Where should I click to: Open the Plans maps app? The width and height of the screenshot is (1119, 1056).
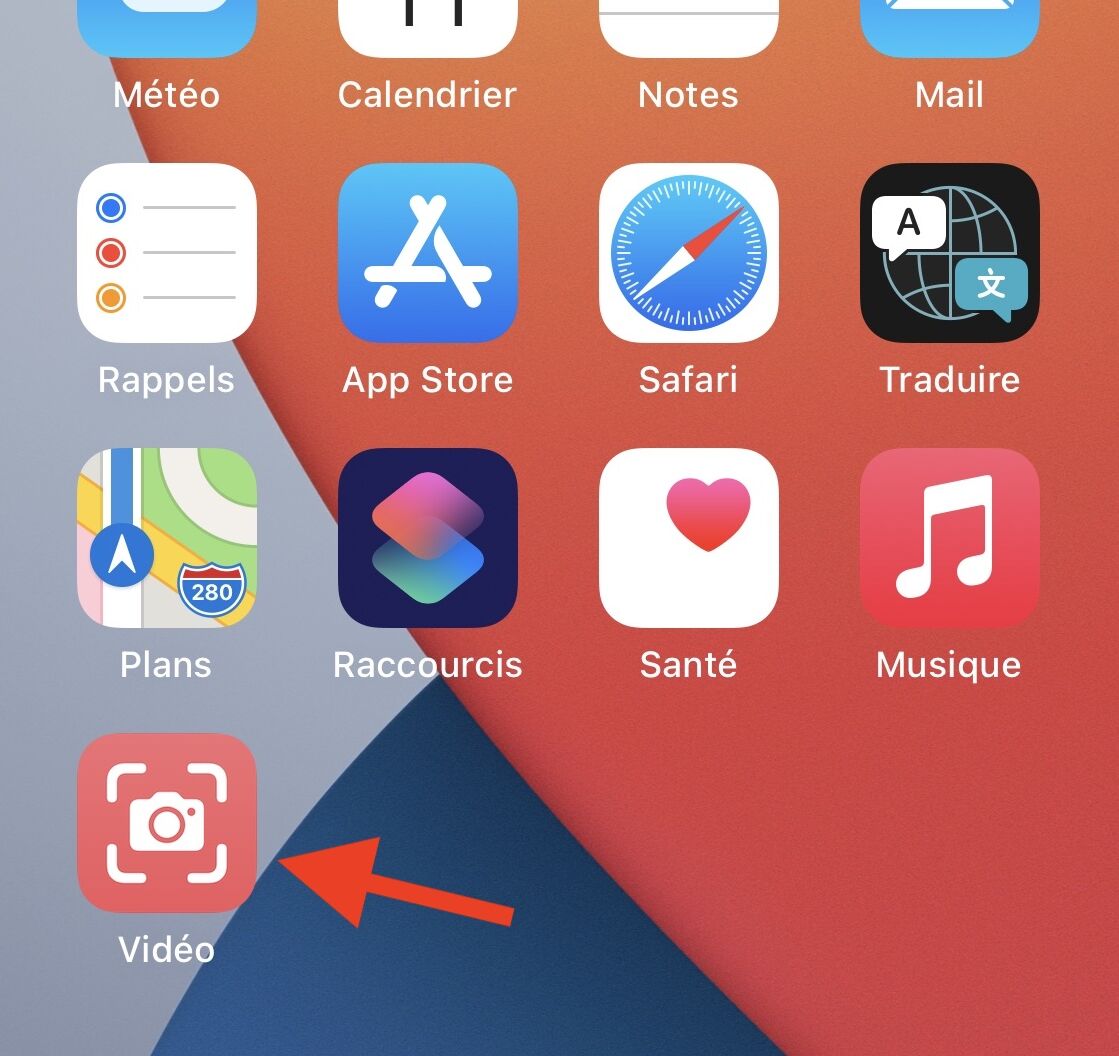[x=167, y=538]
